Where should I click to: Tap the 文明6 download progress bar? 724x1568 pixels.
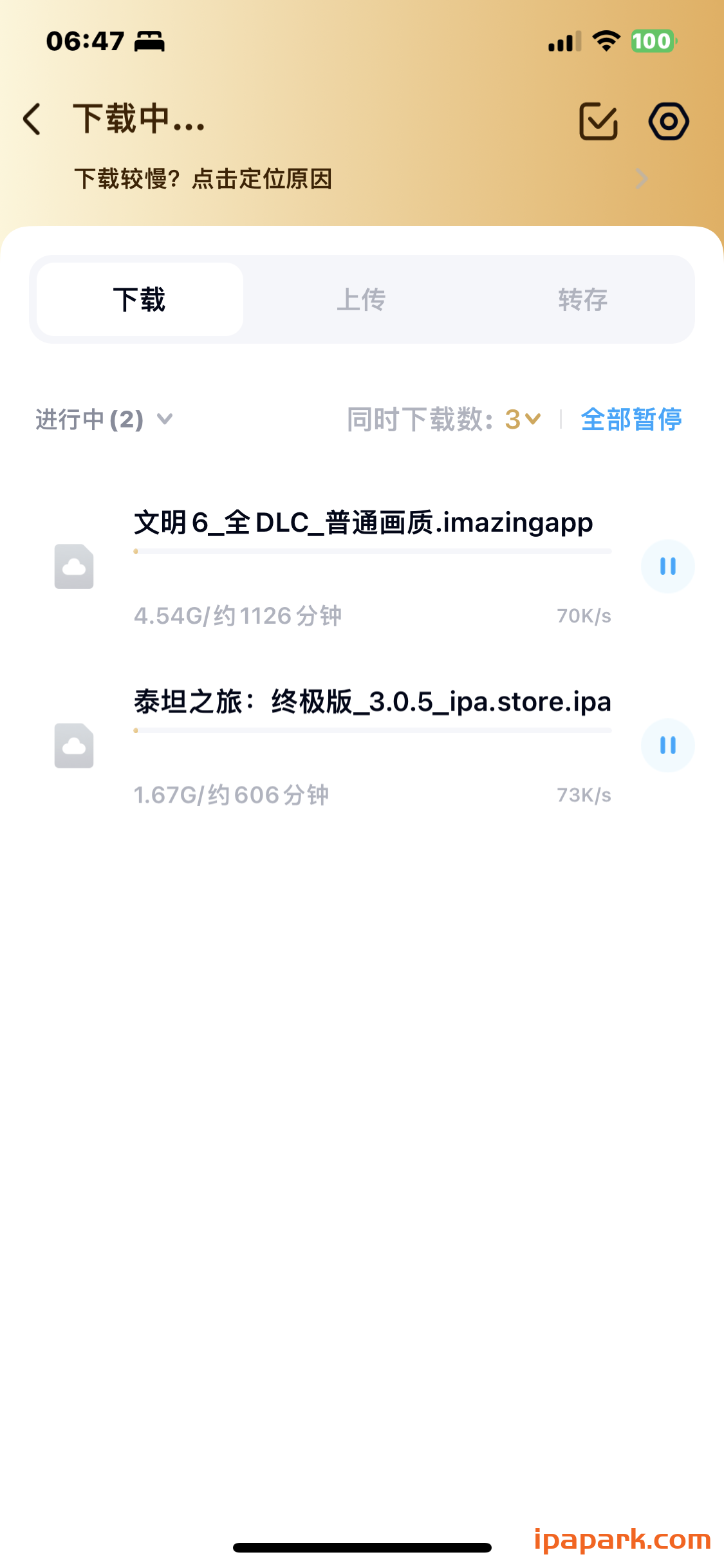(x=372, y=552)
